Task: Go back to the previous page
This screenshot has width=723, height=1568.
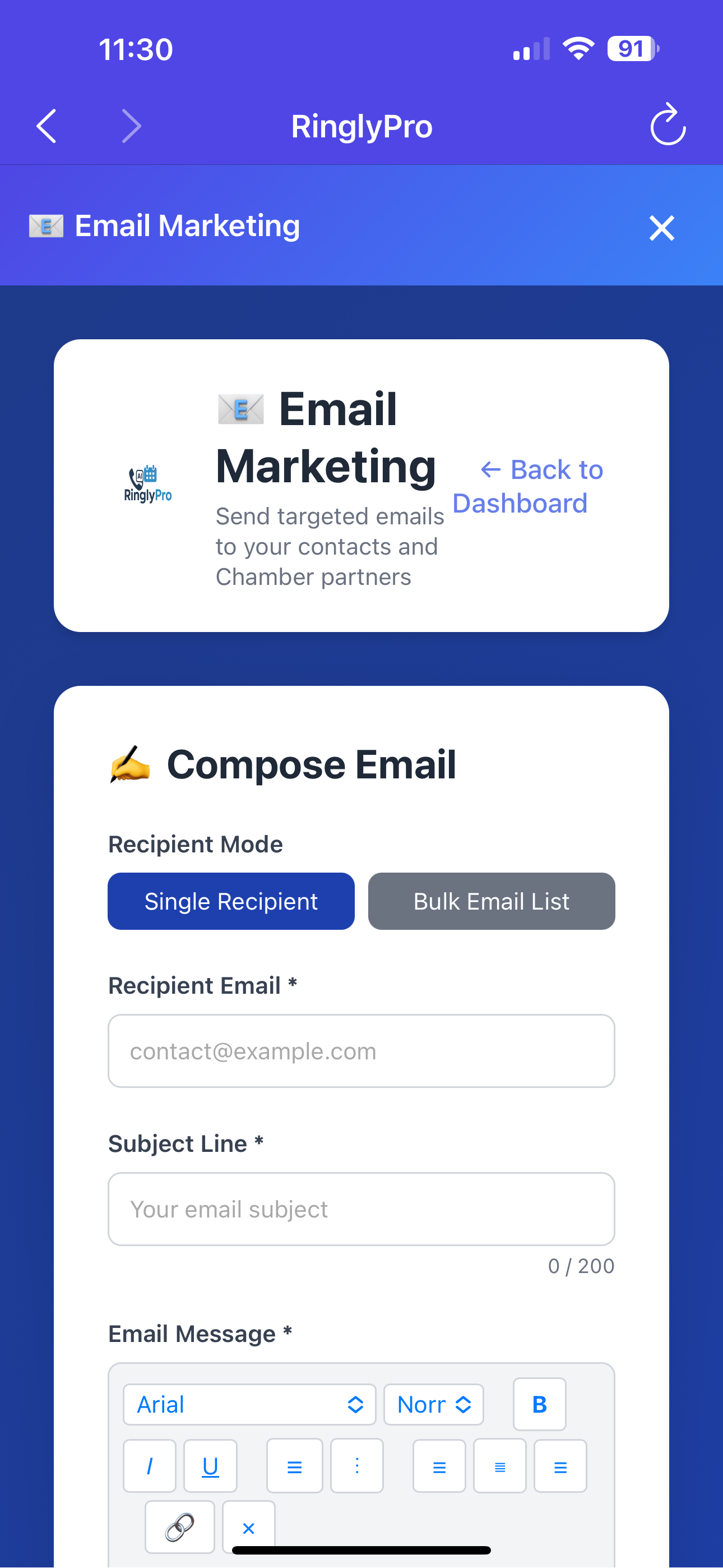Action: point(47,126)
